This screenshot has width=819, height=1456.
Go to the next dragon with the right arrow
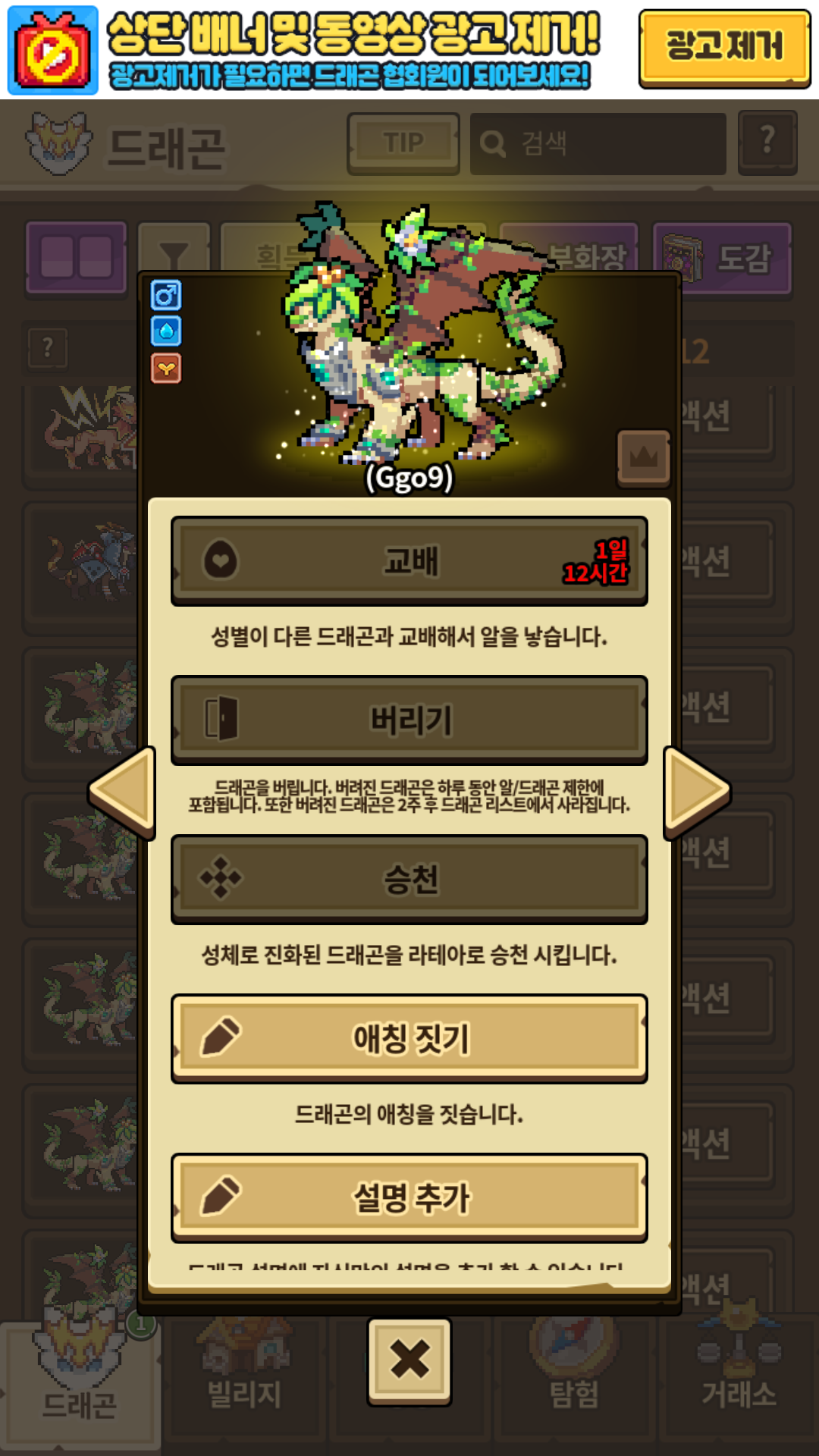point(695,792)
